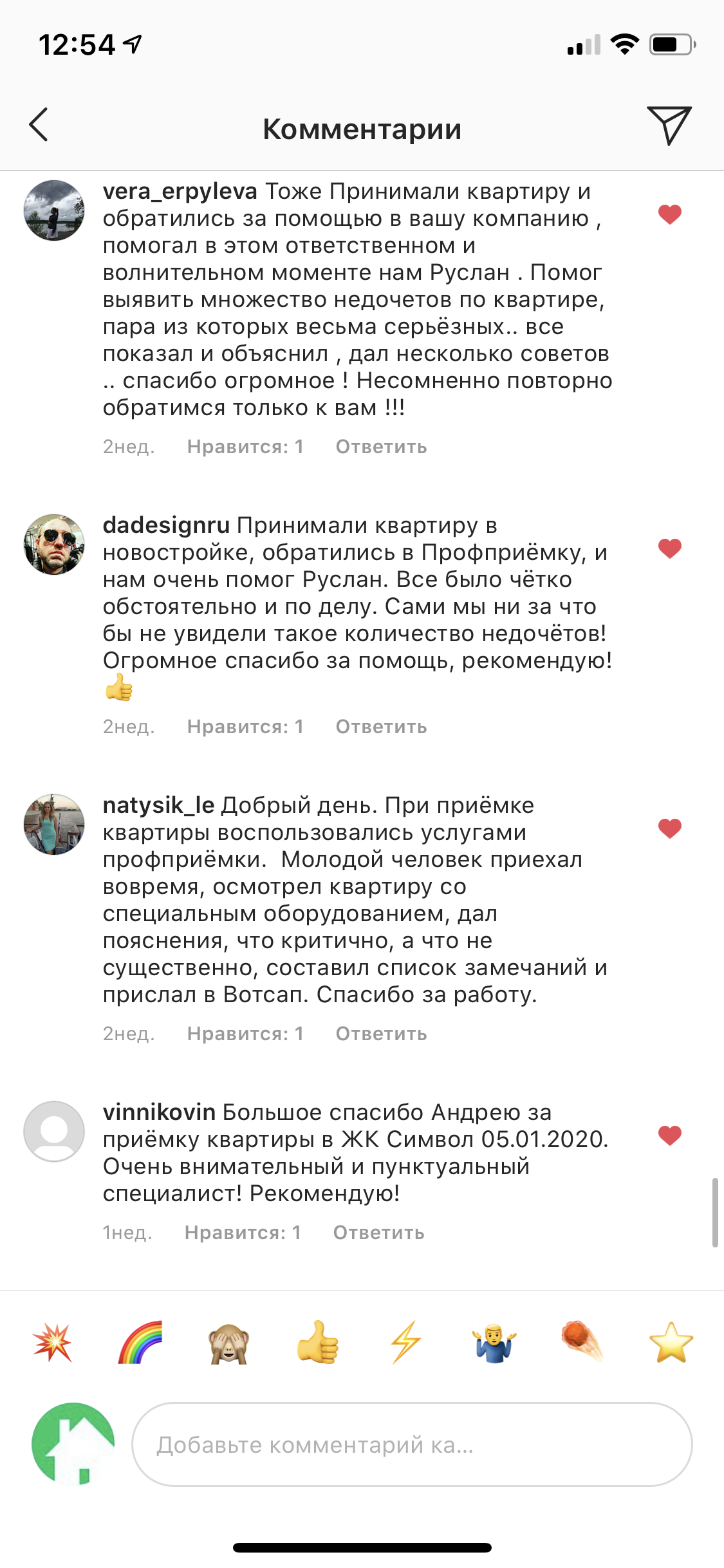Open vinnikovin username link
Screen dimensions: 724x1568
coord(159,1112)
